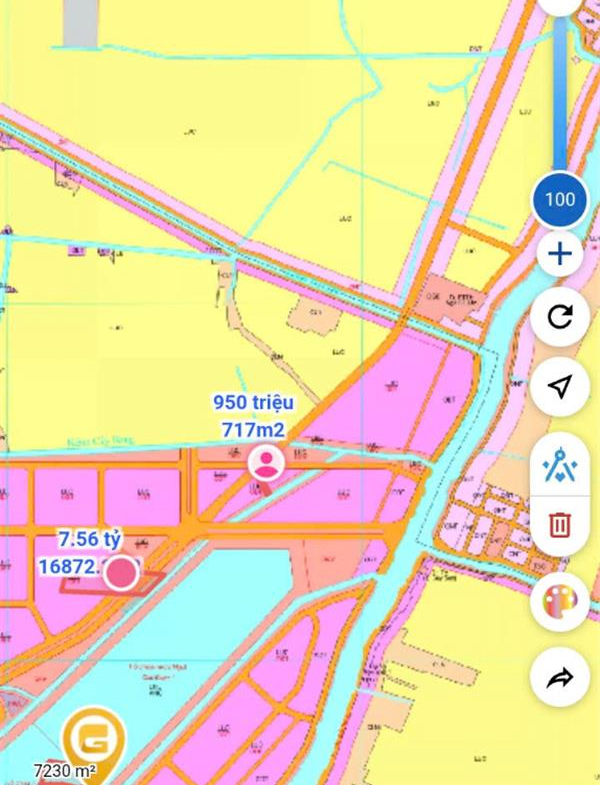
Task: Open the color palette options
Action: [x=560, y=602]
